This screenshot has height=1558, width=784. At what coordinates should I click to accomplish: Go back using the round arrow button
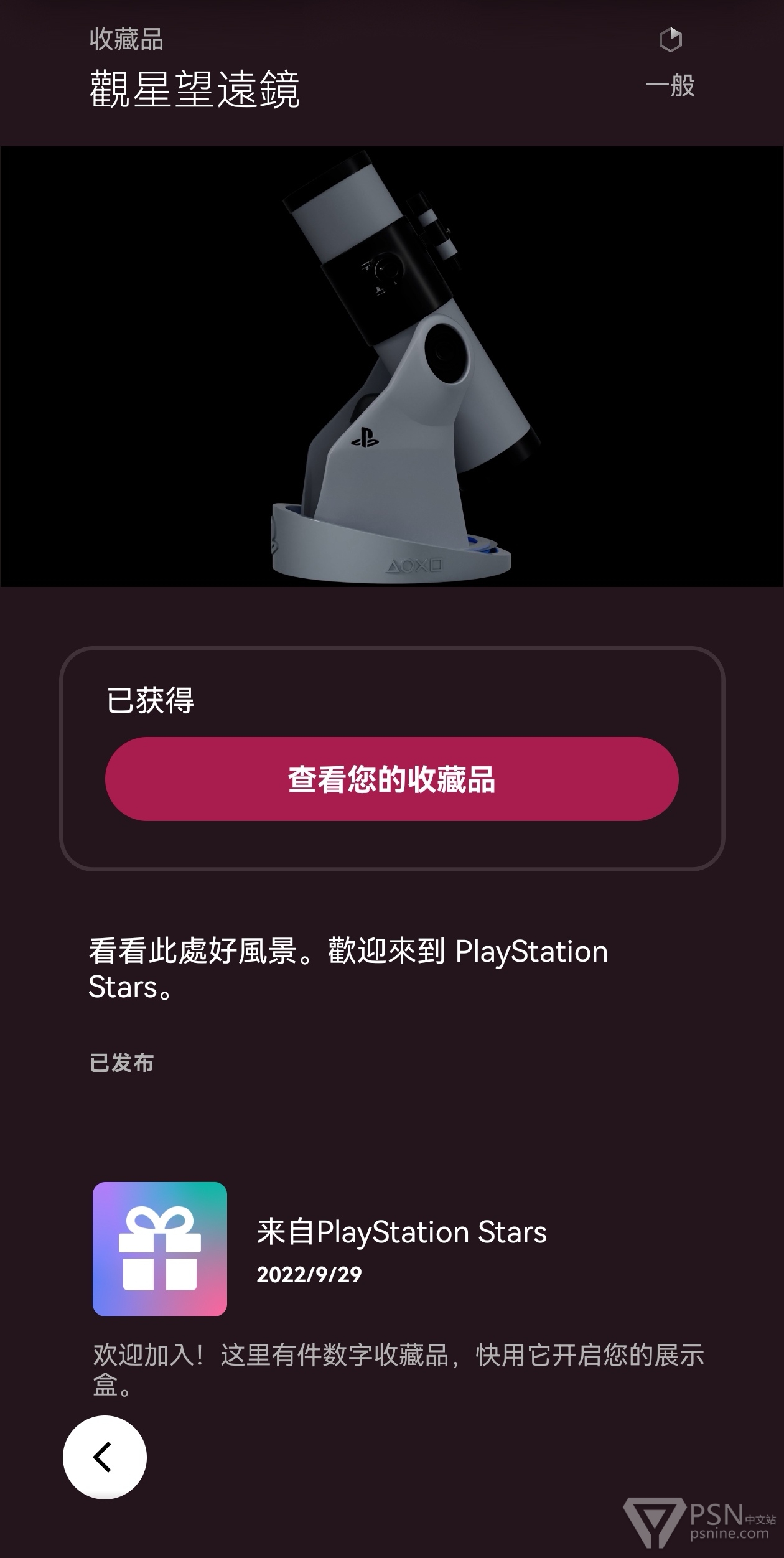click(x=105, y=1457)
